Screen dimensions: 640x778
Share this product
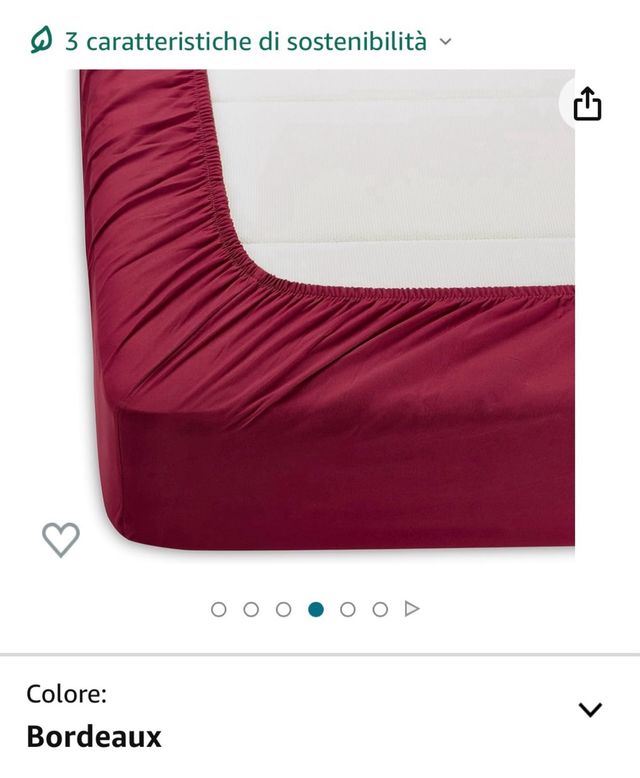point(587,104)
